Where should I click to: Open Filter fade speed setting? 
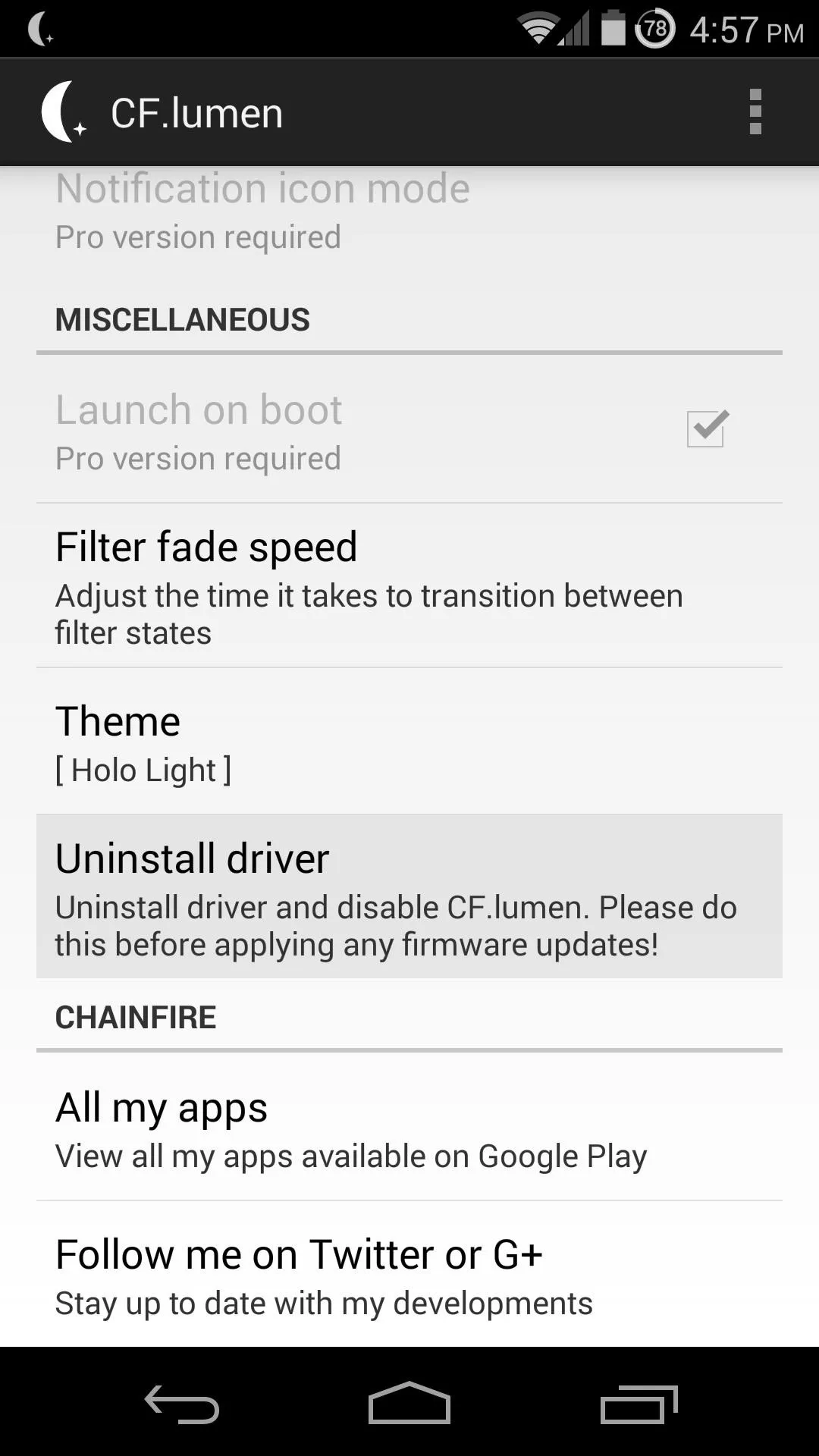409,585
